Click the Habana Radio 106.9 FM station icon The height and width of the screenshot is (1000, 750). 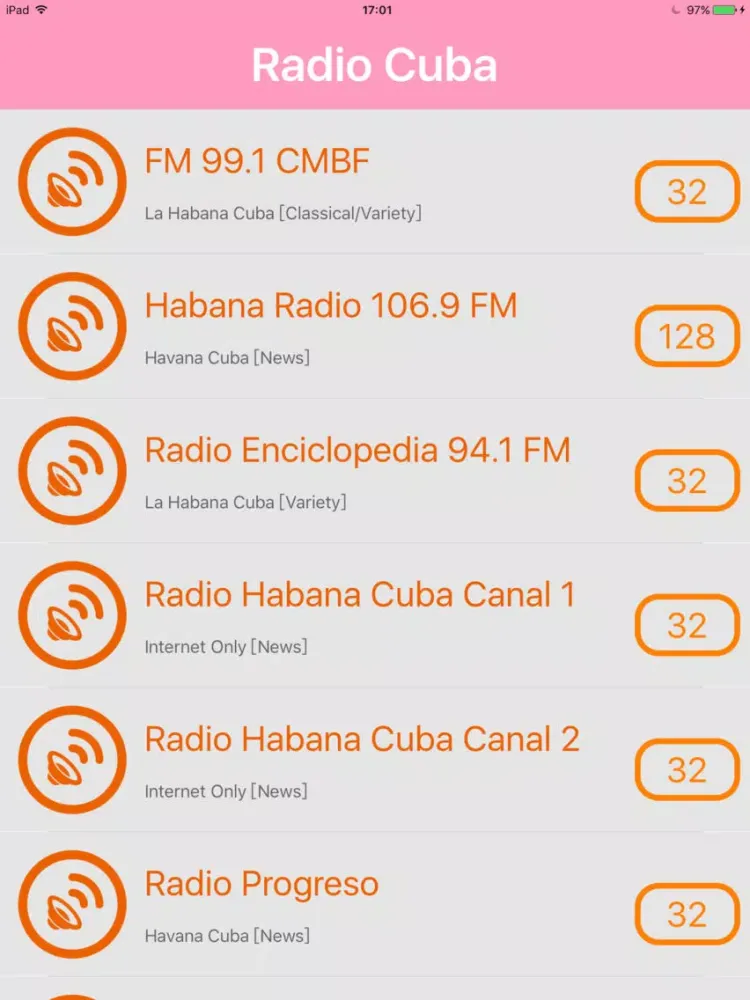pyautogui.click(x=72, y=326)
